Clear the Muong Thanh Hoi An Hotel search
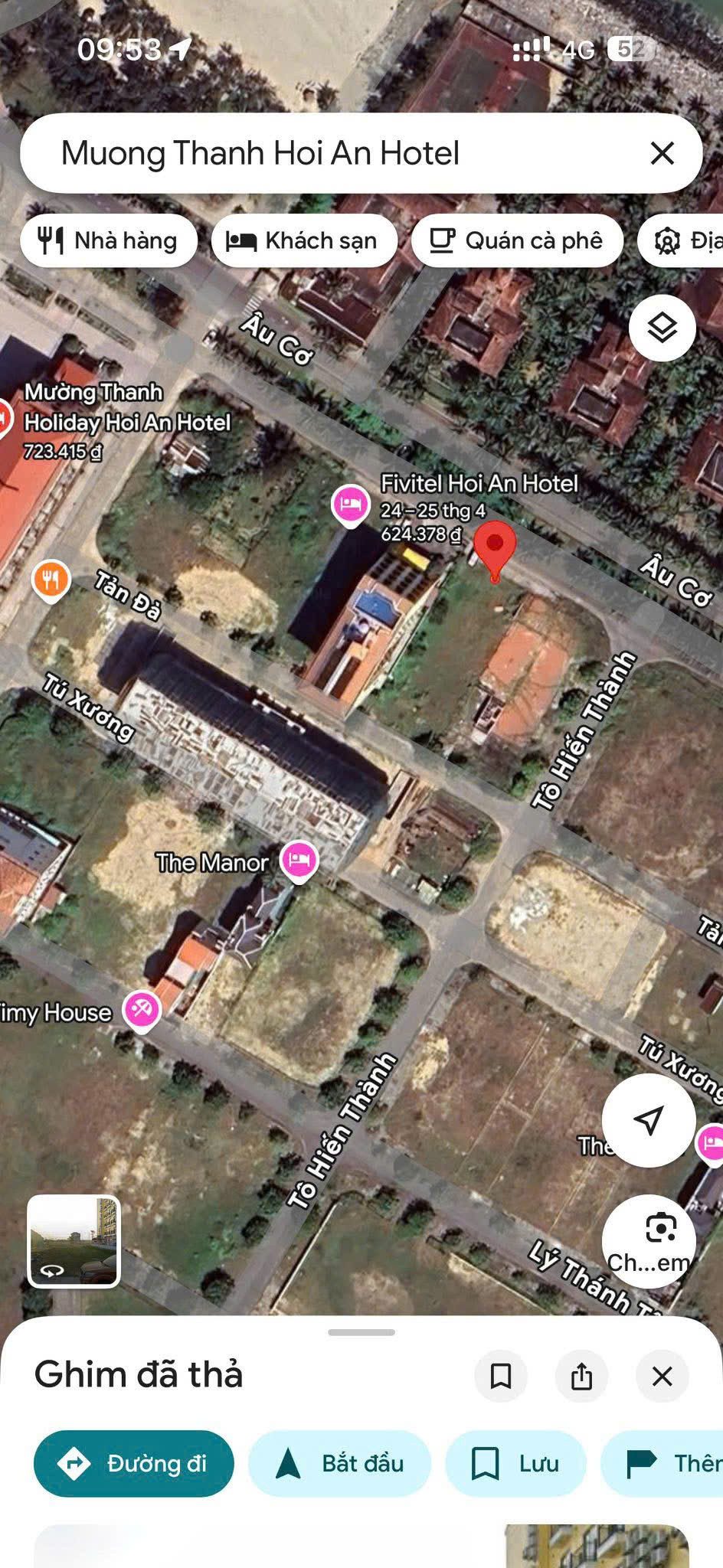Viewport: 723px width, 1568px height. 662,153
